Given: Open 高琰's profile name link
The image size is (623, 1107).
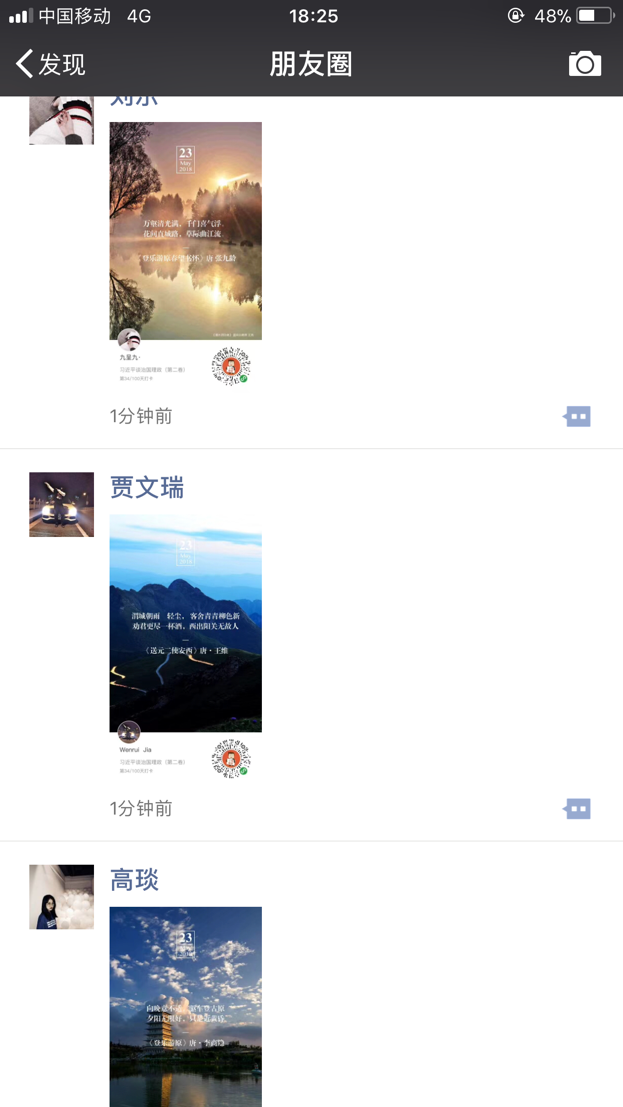Looking at the screenshot, I should click(x=134, y=880).
